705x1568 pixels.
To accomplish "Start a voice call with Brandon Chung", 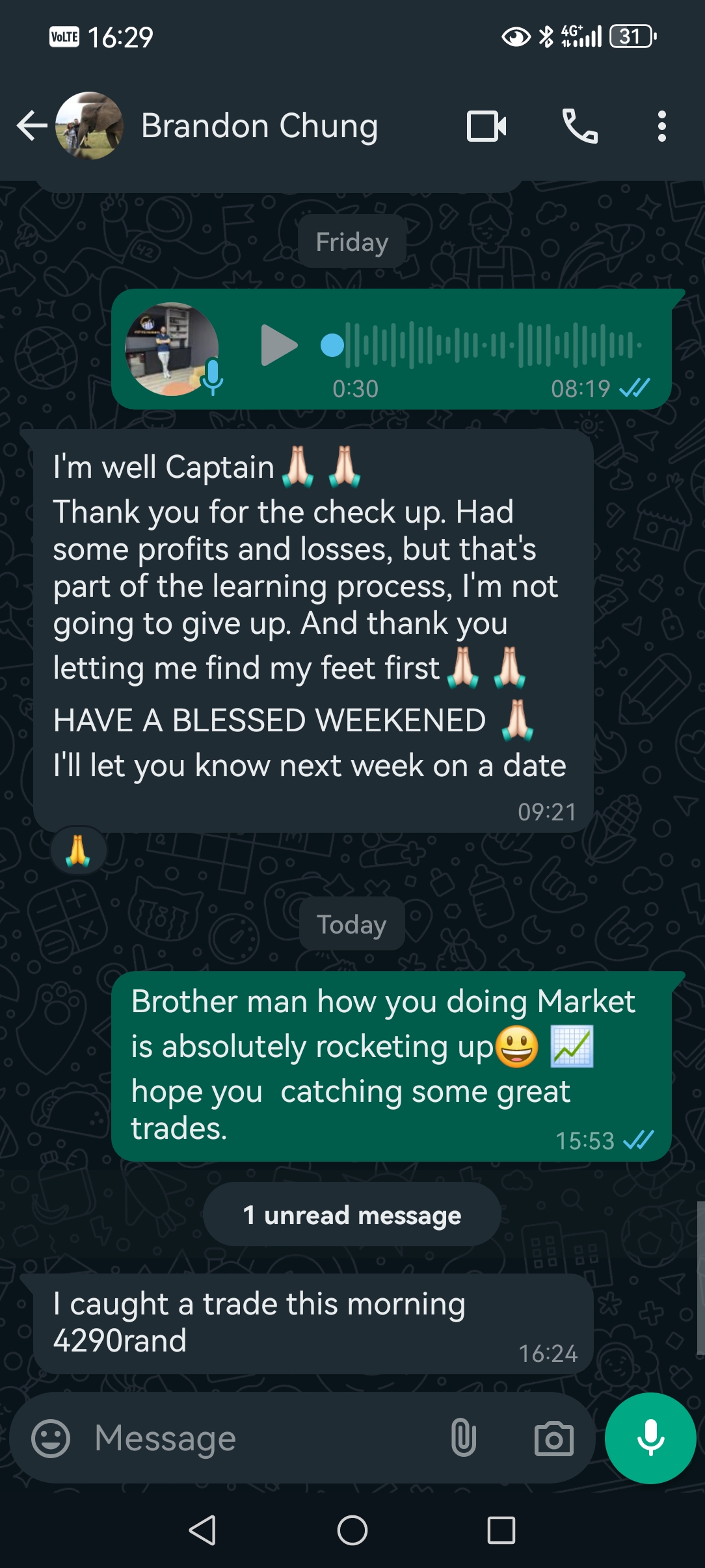I will 579,126.
